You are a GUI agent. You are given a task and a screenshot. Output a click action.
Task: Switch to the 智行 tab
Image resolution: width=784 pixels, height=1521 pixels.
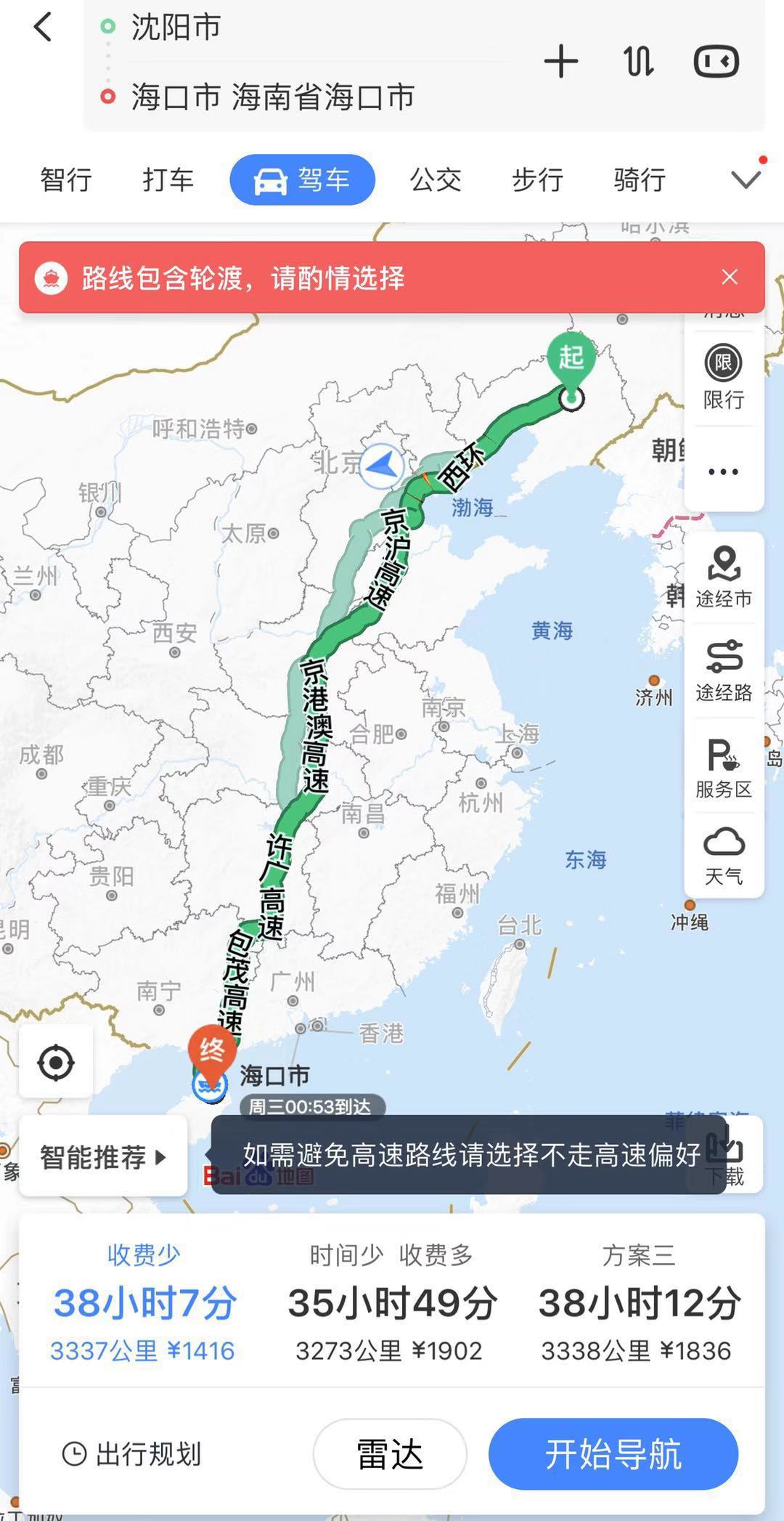(66, 179)
